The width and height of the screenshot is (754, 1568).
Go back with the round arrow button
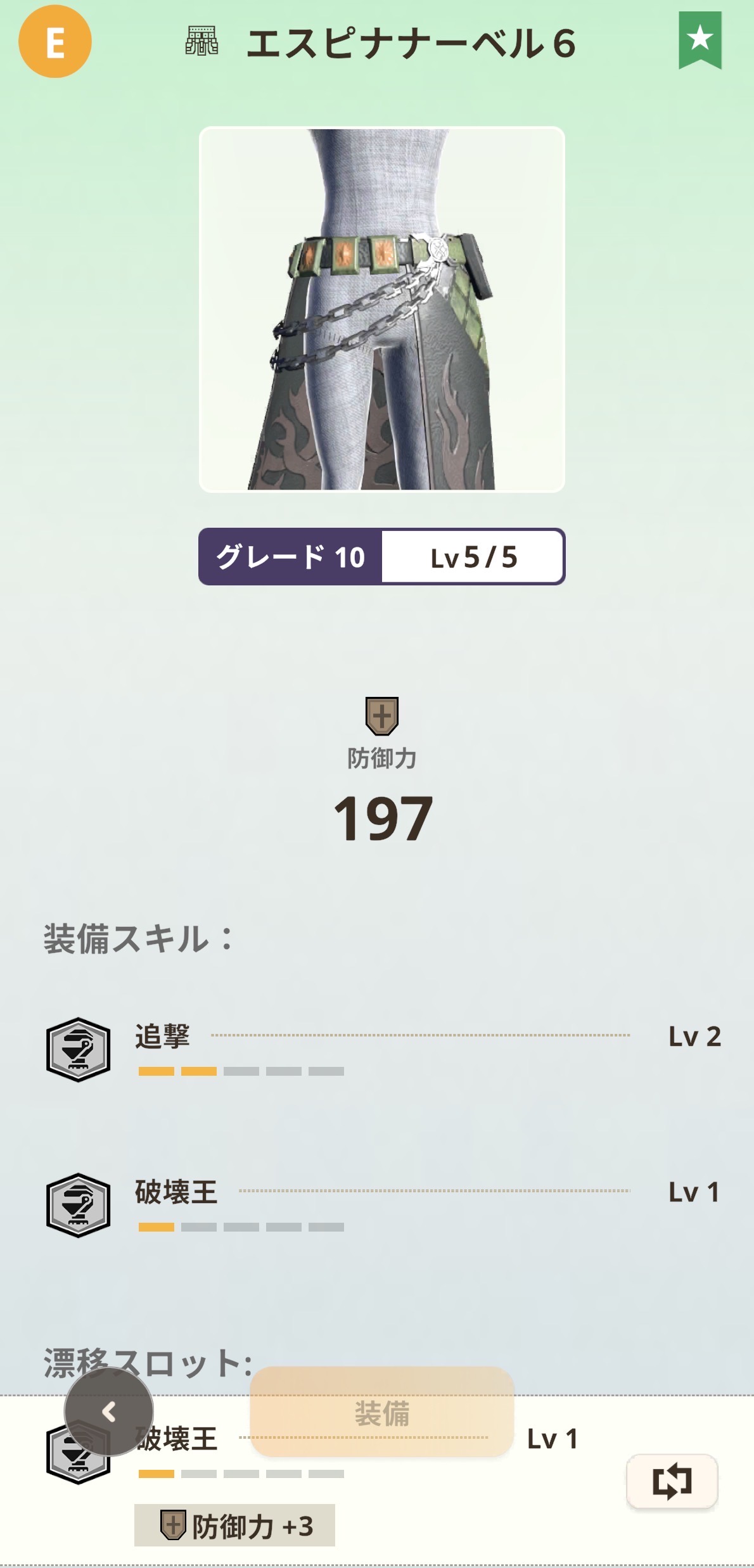[109, 1412]
